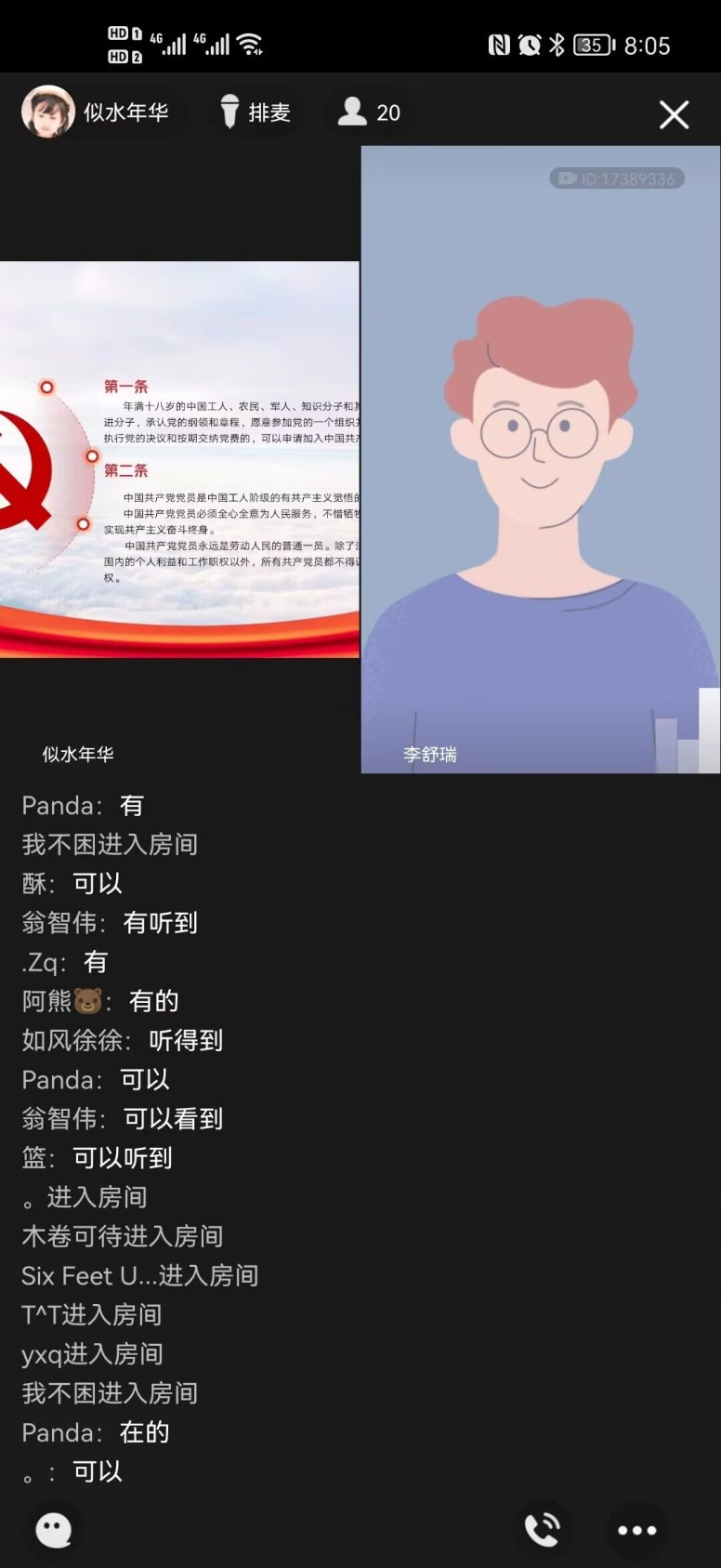Image resolution: width=721 pixels, height=1568 pixels.
Task: Tap the 排麦 microphone queue button
Action: pos(256,112)
